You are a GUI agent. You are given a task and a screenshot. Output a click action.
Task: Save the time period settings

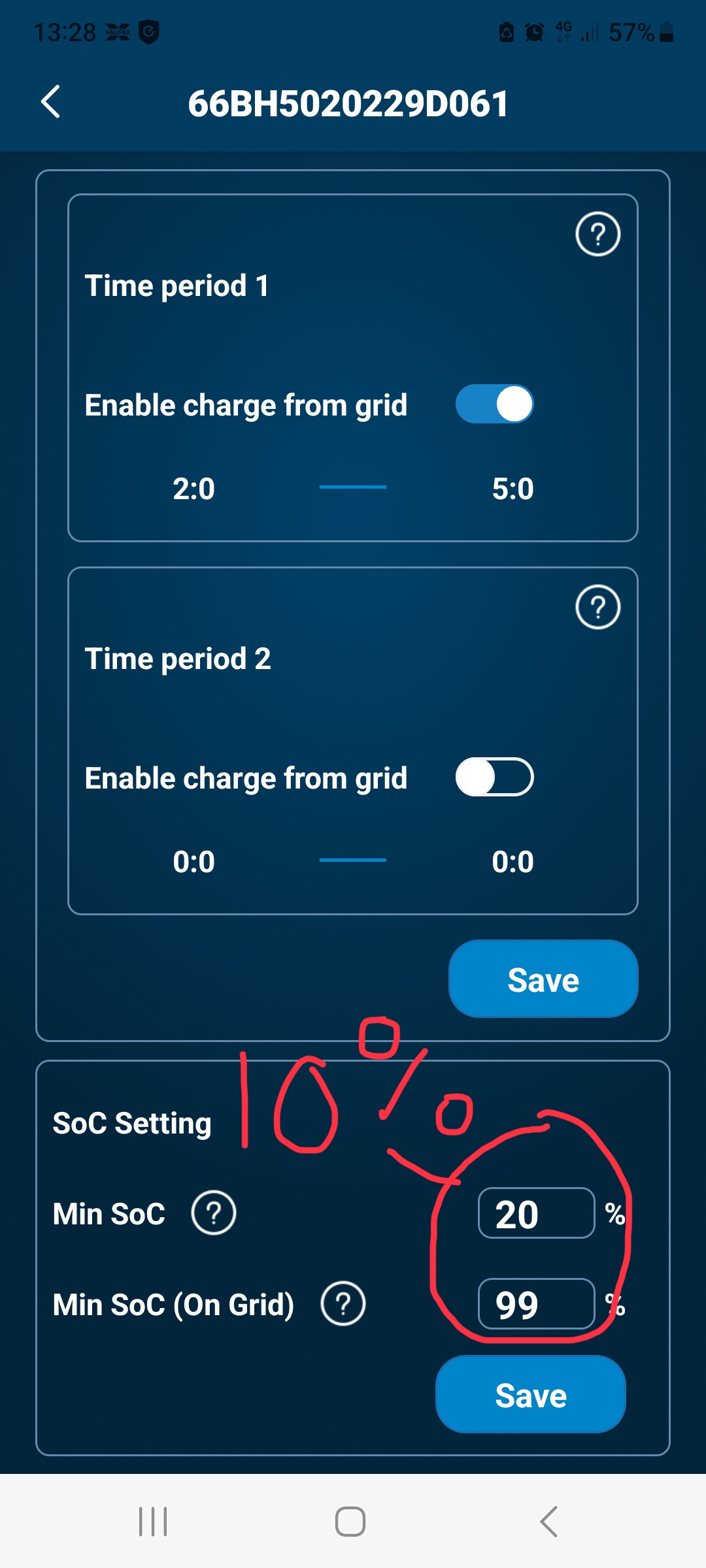[543, 979]
